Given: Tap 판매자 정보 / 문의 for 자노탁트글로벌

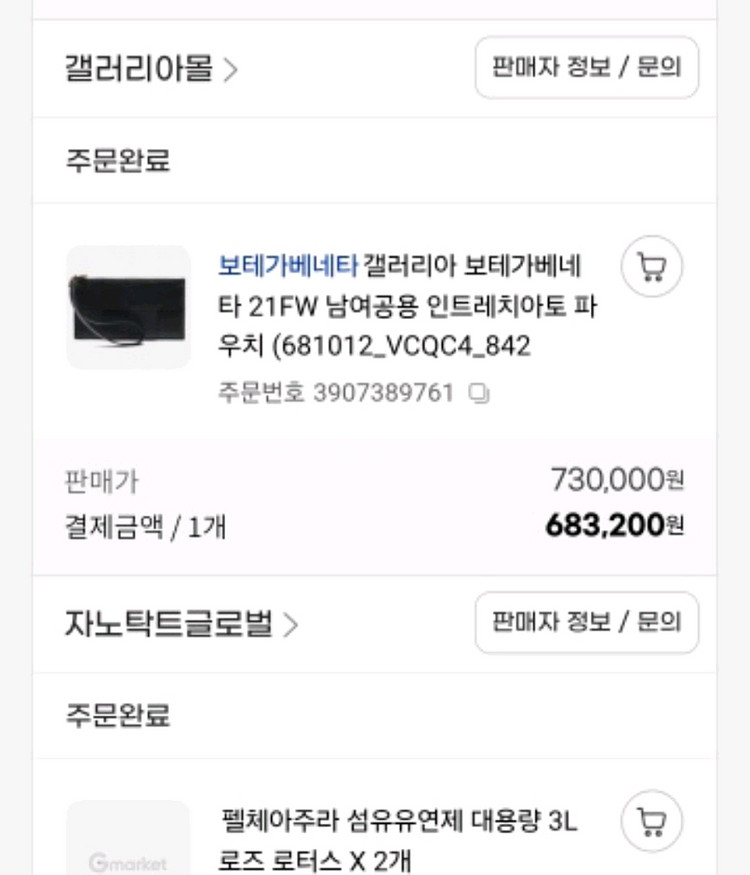Looking at the screenshot, I should 586,623.
